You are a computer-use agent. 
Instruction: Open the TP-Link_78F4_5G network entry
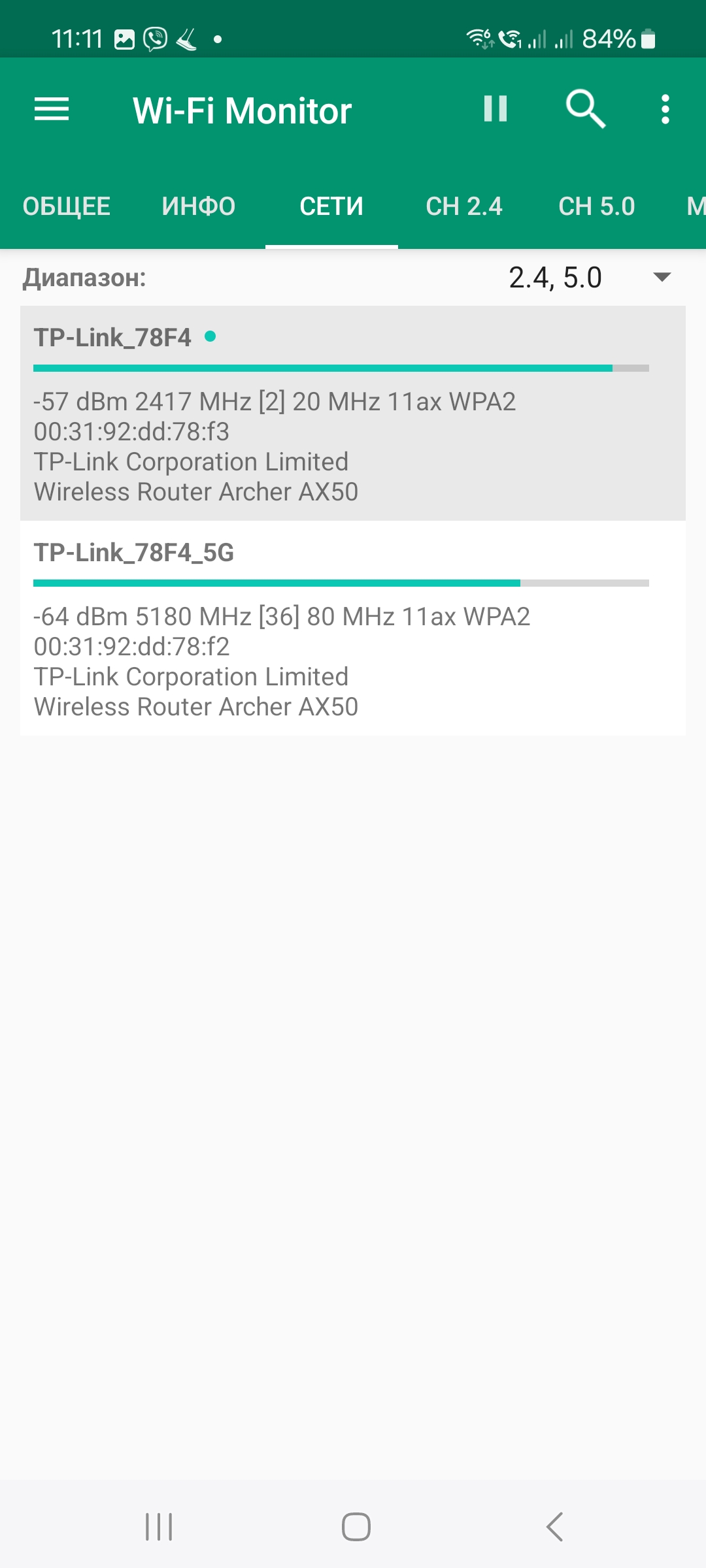click(353, 629)
